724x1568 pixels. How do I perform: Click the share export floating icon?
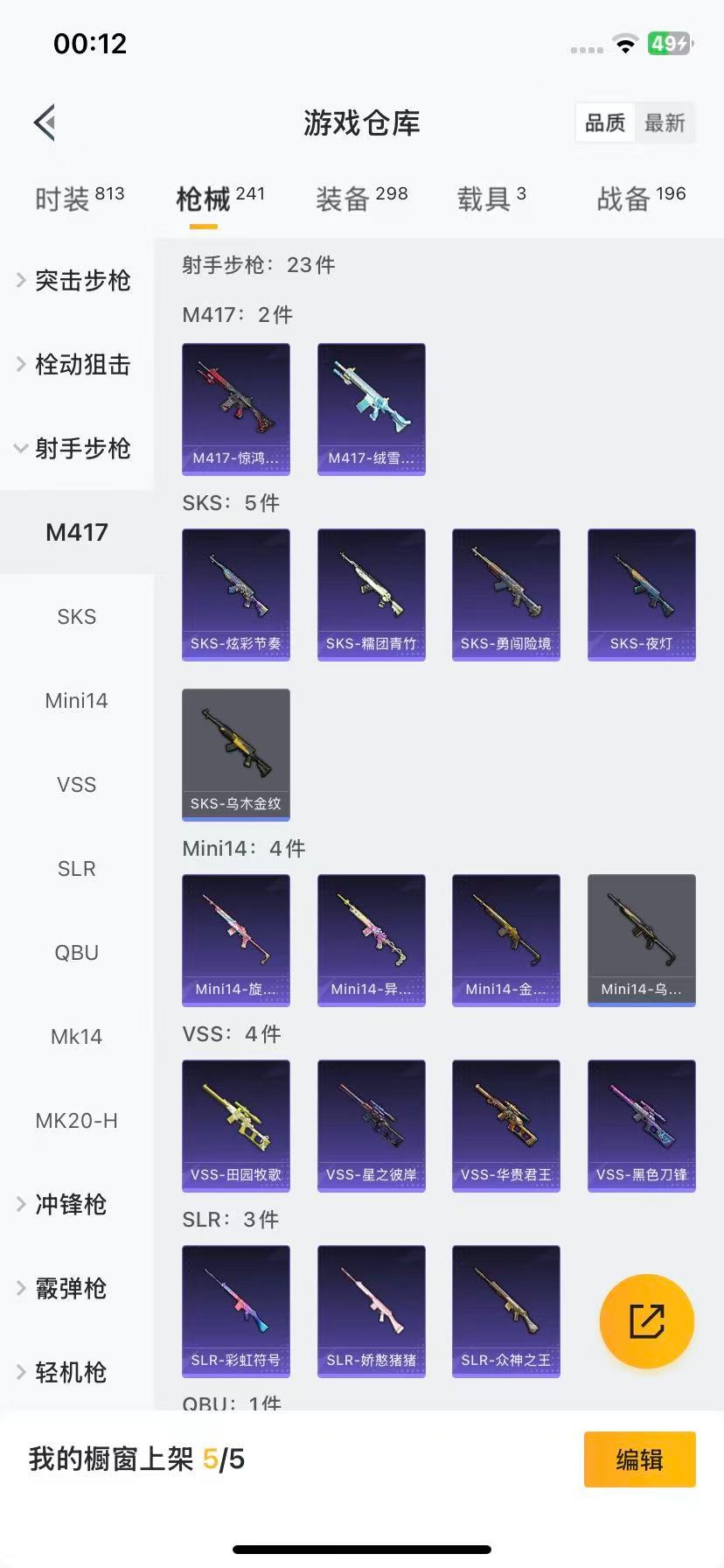(x=646, y=1320)
